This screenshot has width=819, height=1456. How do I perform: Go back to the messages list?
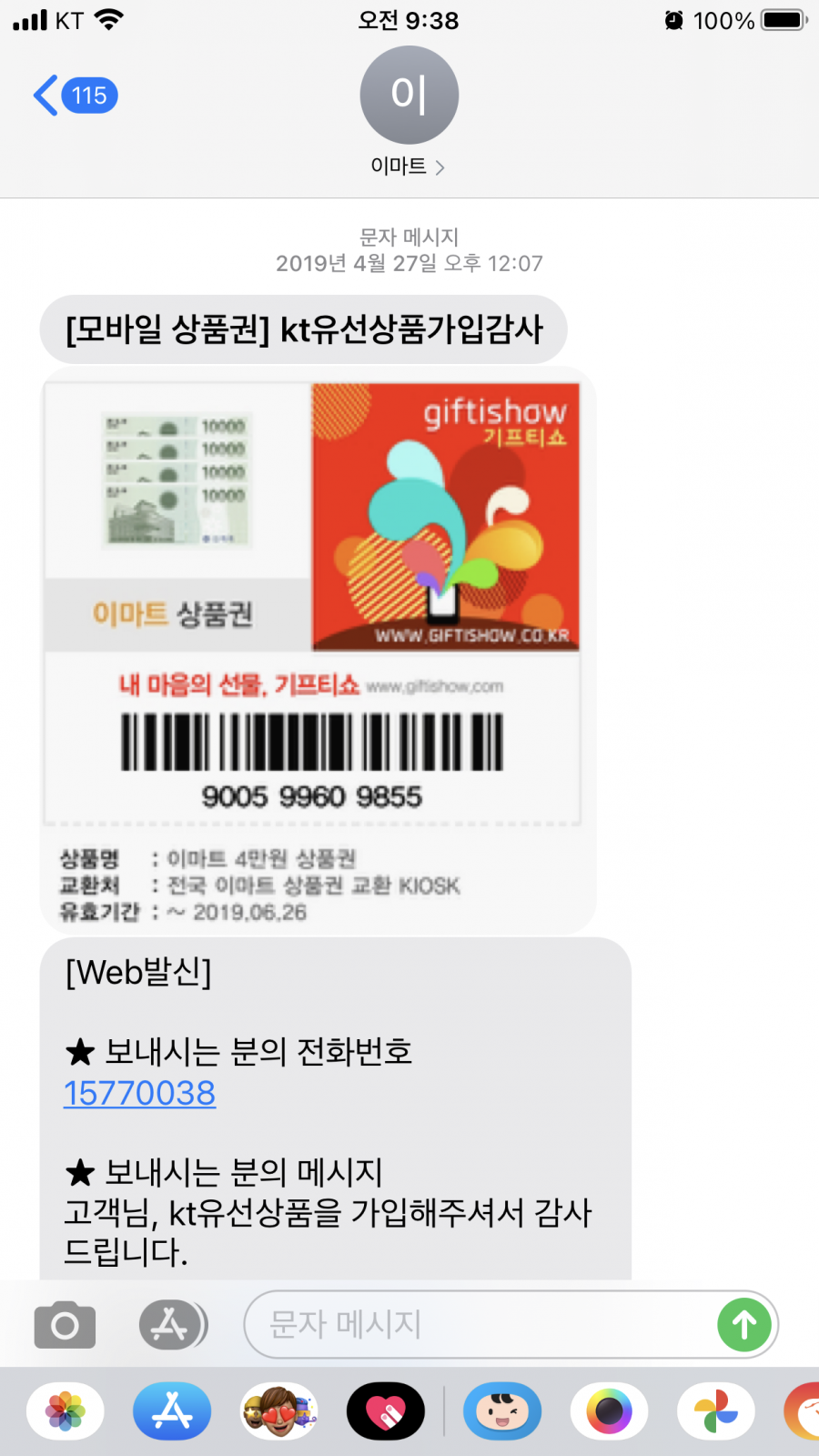tap(73, 96)
